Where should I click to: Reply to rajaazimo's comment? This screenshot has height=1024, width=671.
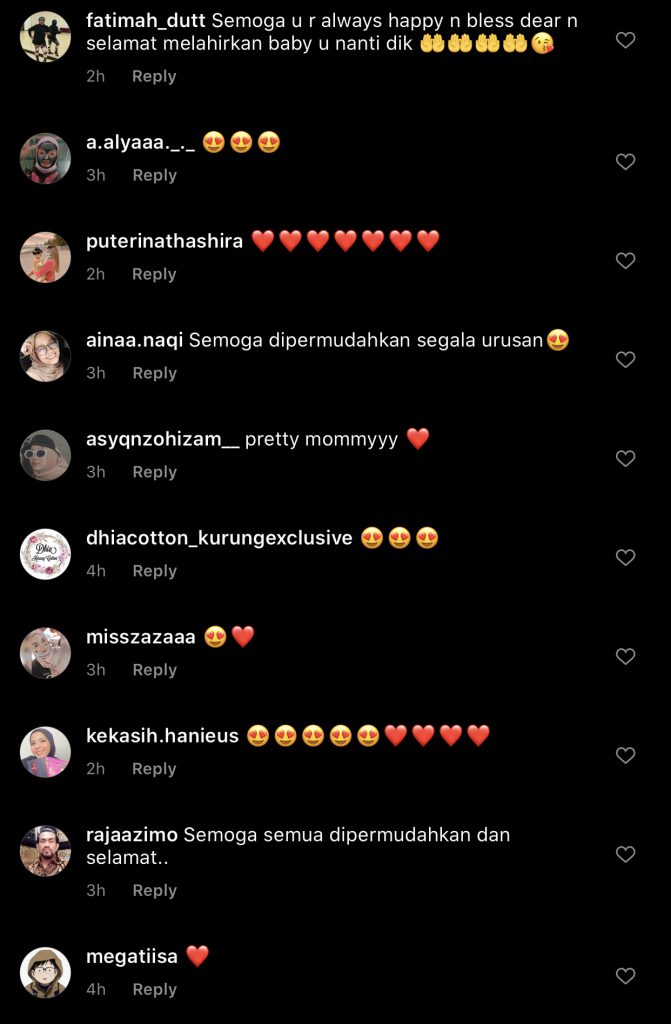(154, 890)
